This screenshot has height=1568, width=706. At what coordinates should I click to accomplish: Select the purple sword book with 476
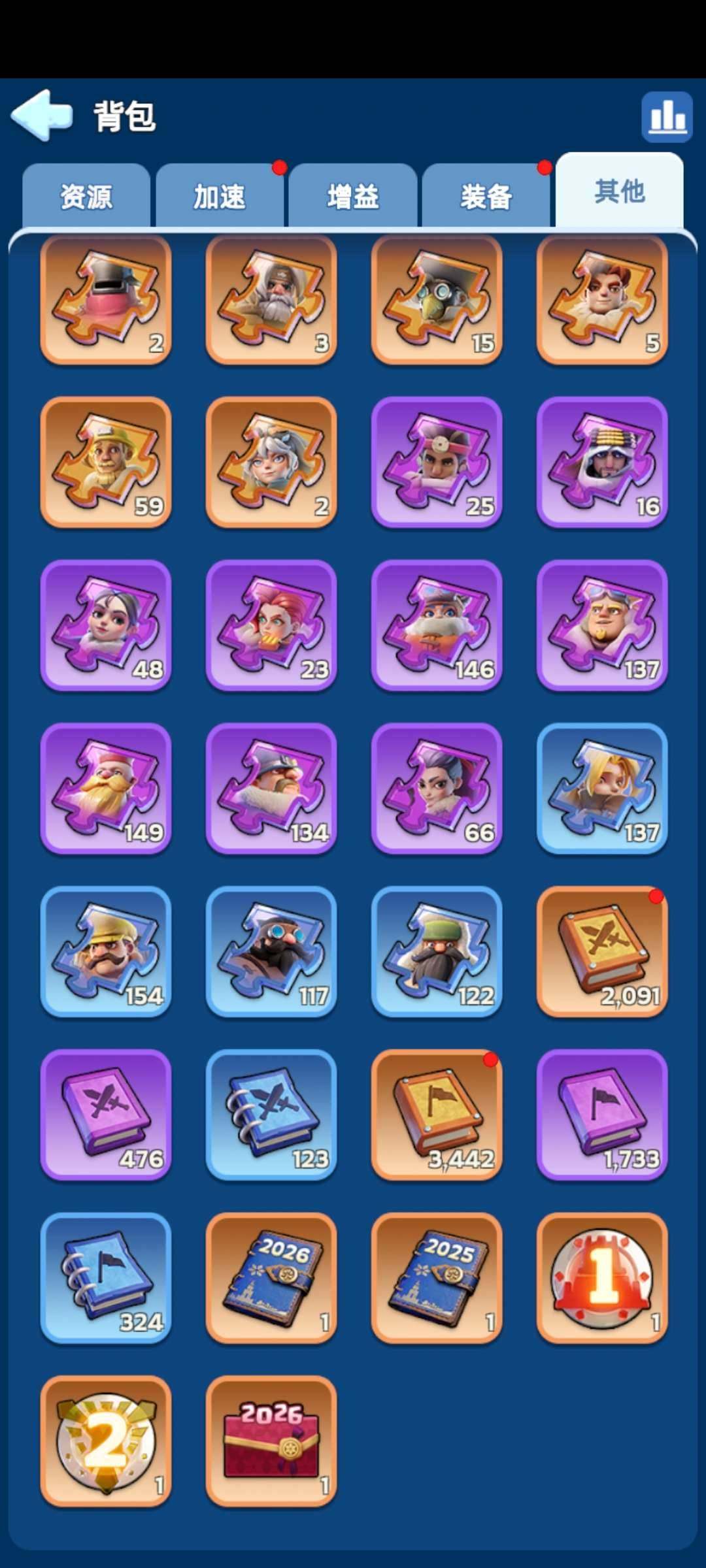106,1115
